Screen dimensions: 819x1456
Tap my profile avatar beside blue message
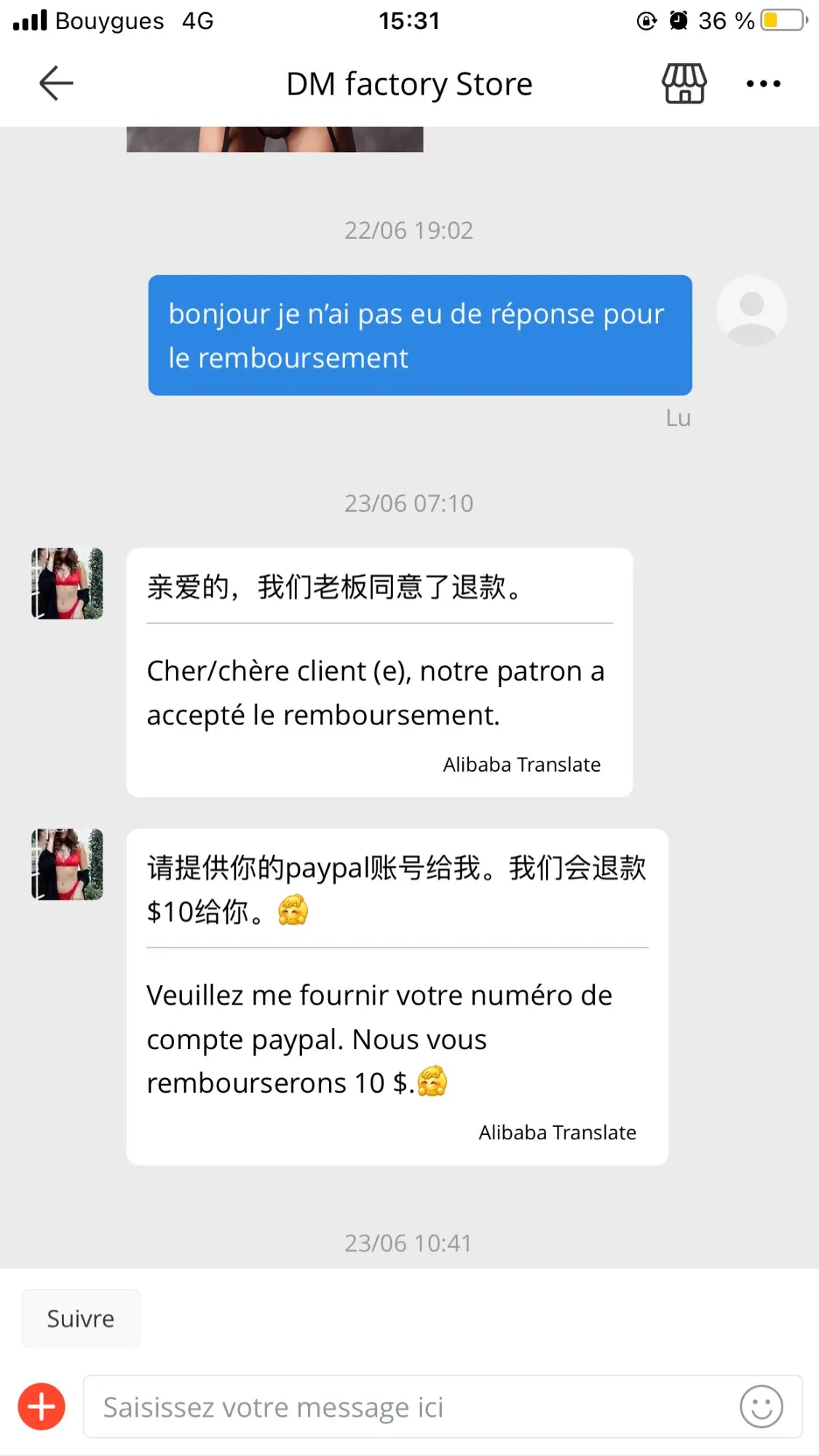[x=751, y=310]
